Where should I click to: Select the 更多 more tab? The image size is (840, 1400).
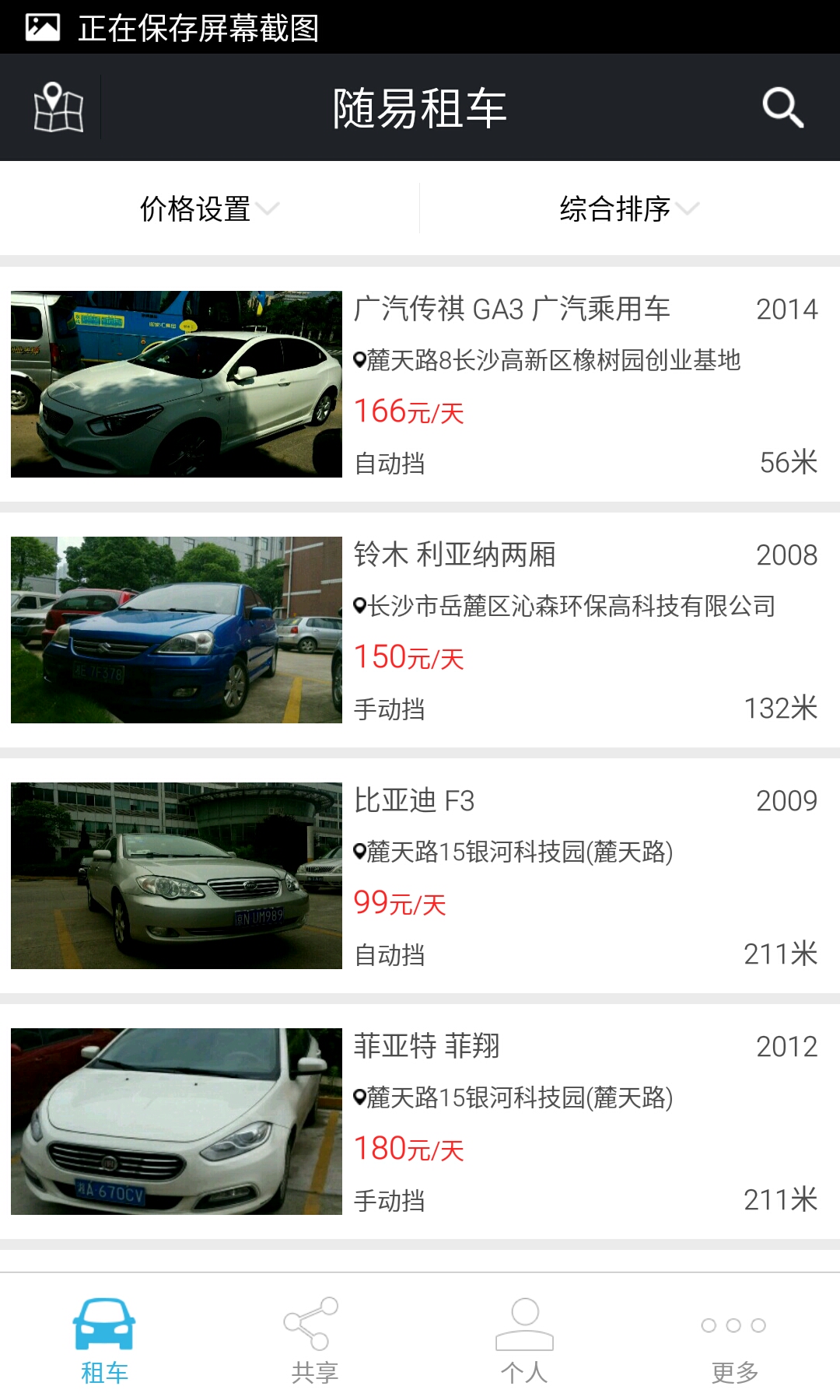734,1339
